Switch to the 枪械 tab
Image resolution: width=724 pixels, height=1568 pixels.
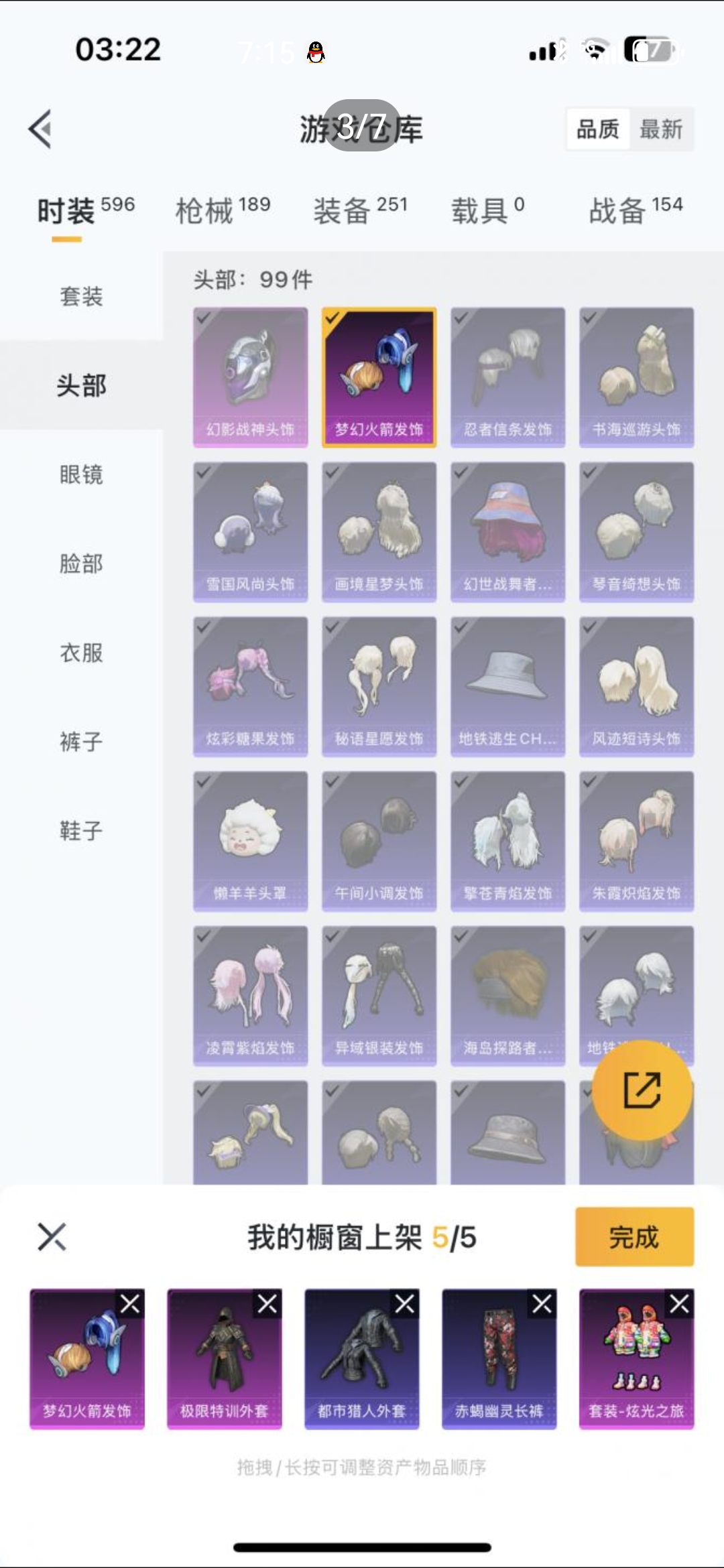click(x=222, y=210)
